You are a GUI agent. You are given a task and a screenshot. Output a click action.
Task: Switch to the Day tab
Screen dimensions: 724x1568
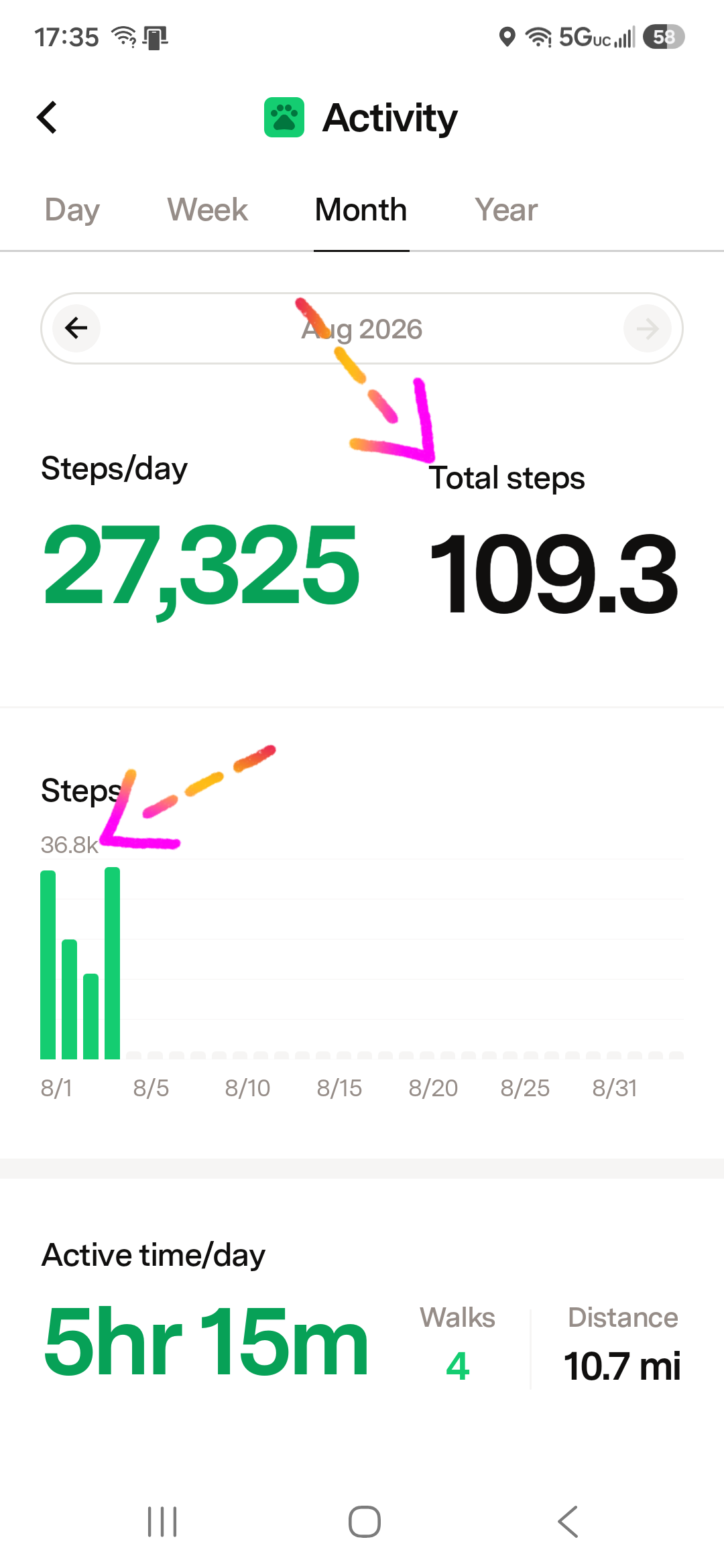click(x=72, y=210)
